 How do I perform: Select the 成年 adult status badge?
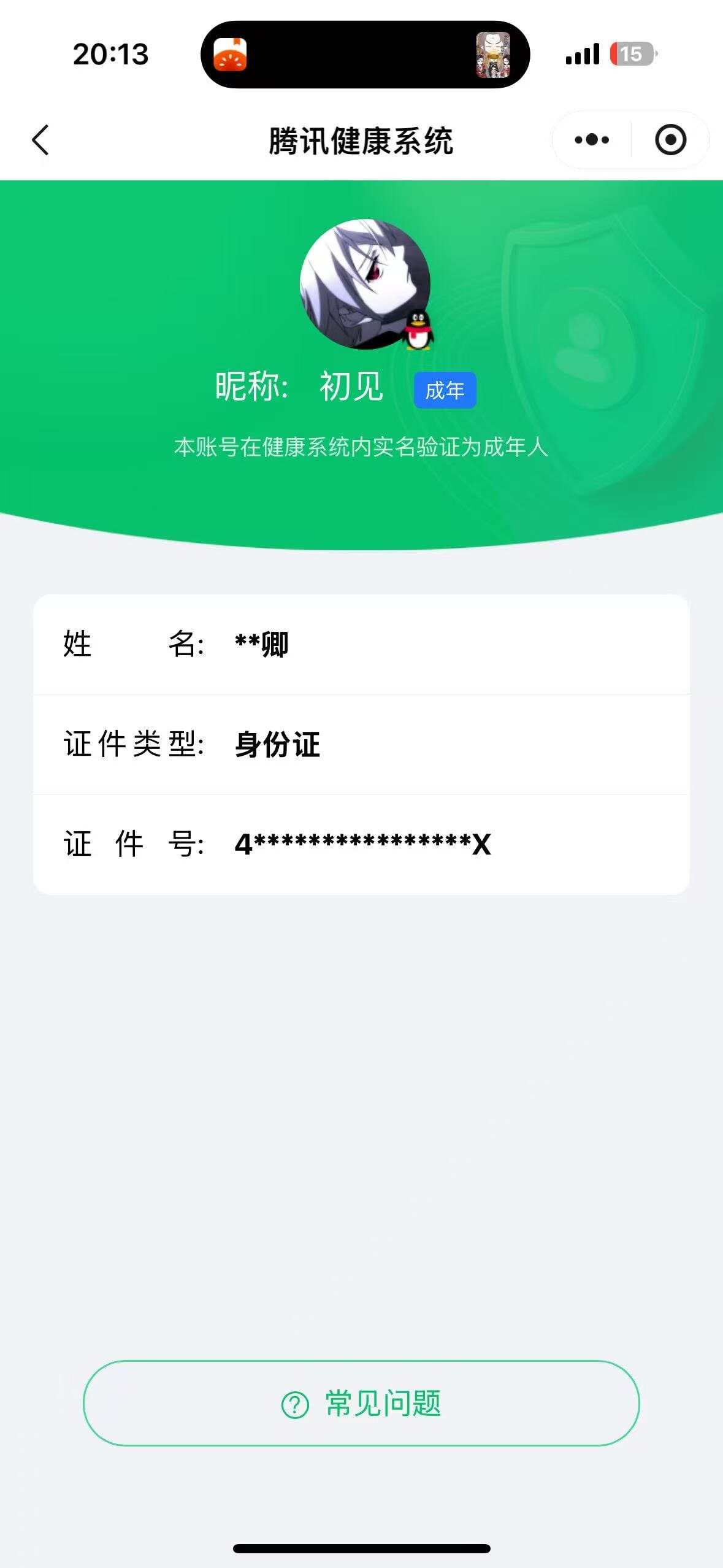(445, 390)
